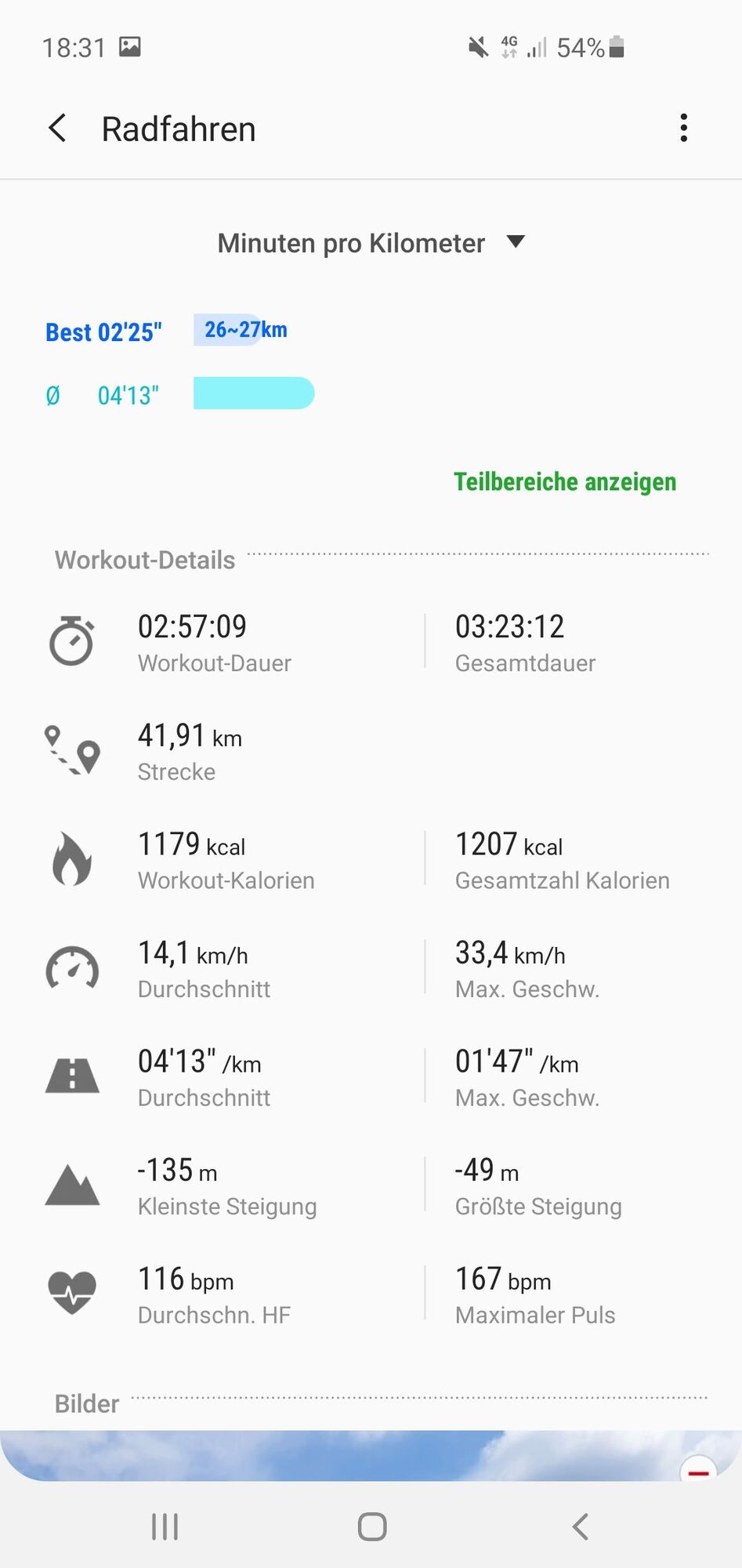Open the three-dot overflow menu
Viewport: 742px width, 1568px height.
(683, 128)
